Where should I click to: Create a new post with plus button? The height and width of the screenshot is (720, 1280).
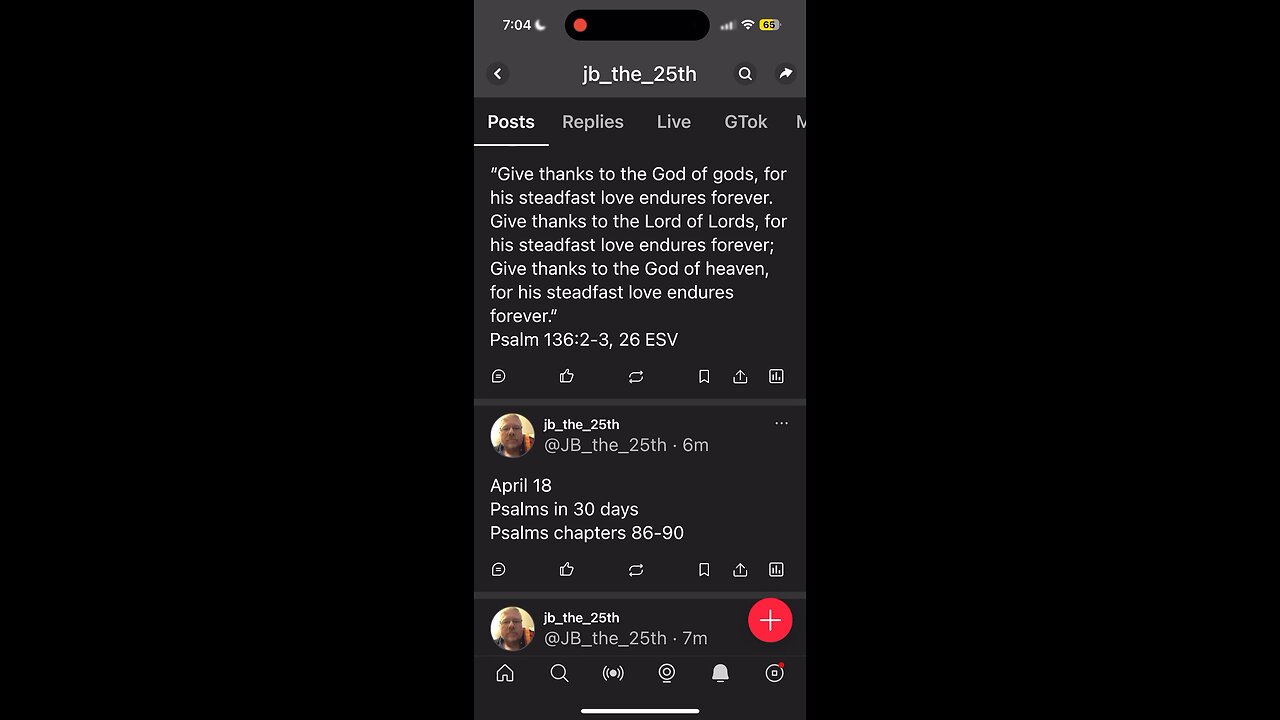[x=770, y=621]
